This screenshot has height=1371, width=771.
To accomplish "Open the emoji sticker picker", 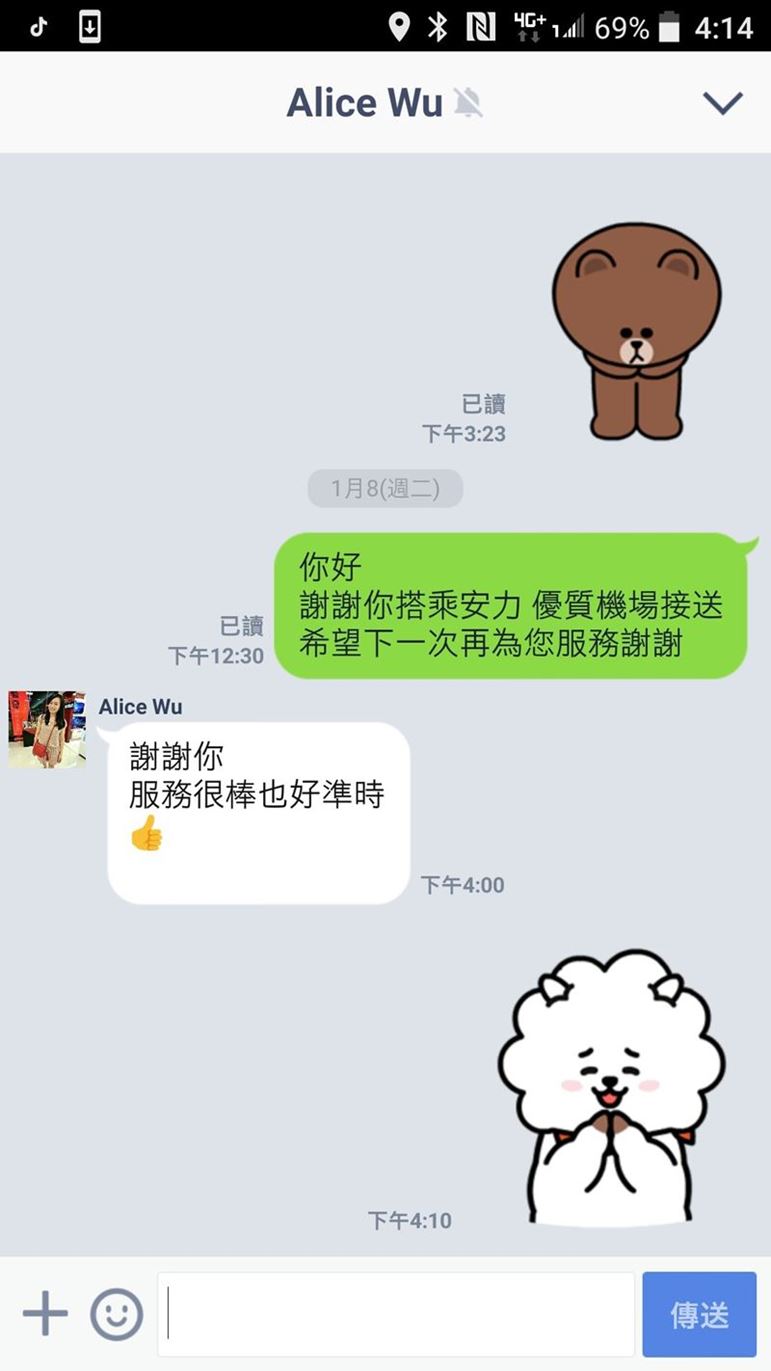I will click(x=116, y=1314).
